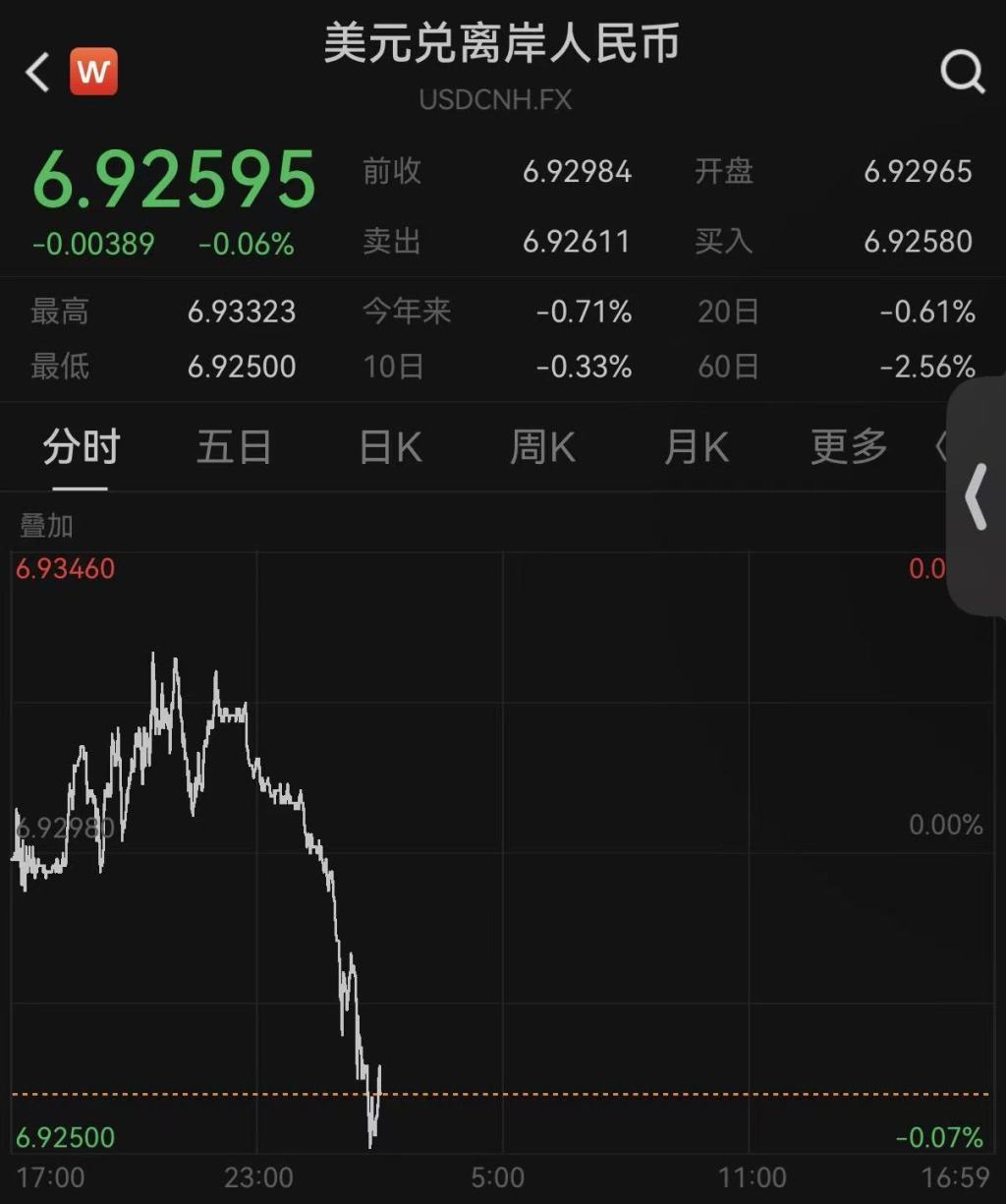Show the 周K weekly chart

pyautogui.click(x=542, y=448)
